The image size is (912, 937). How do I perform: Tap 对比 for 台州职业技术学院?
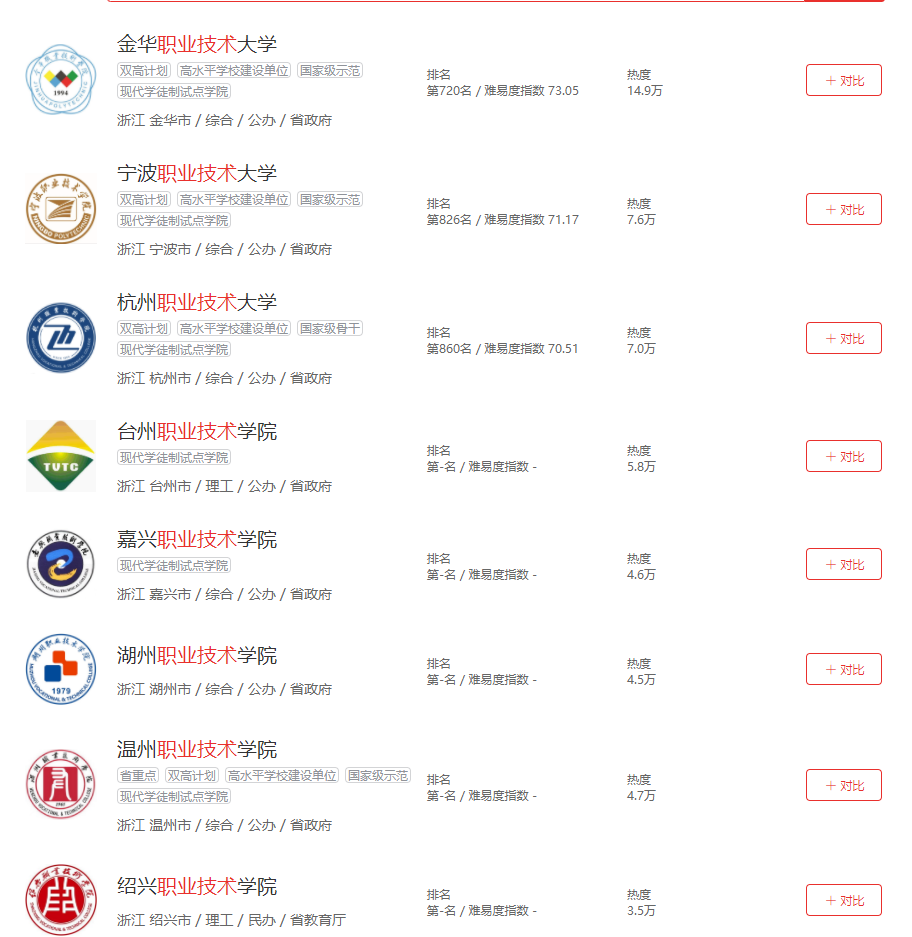843,456
